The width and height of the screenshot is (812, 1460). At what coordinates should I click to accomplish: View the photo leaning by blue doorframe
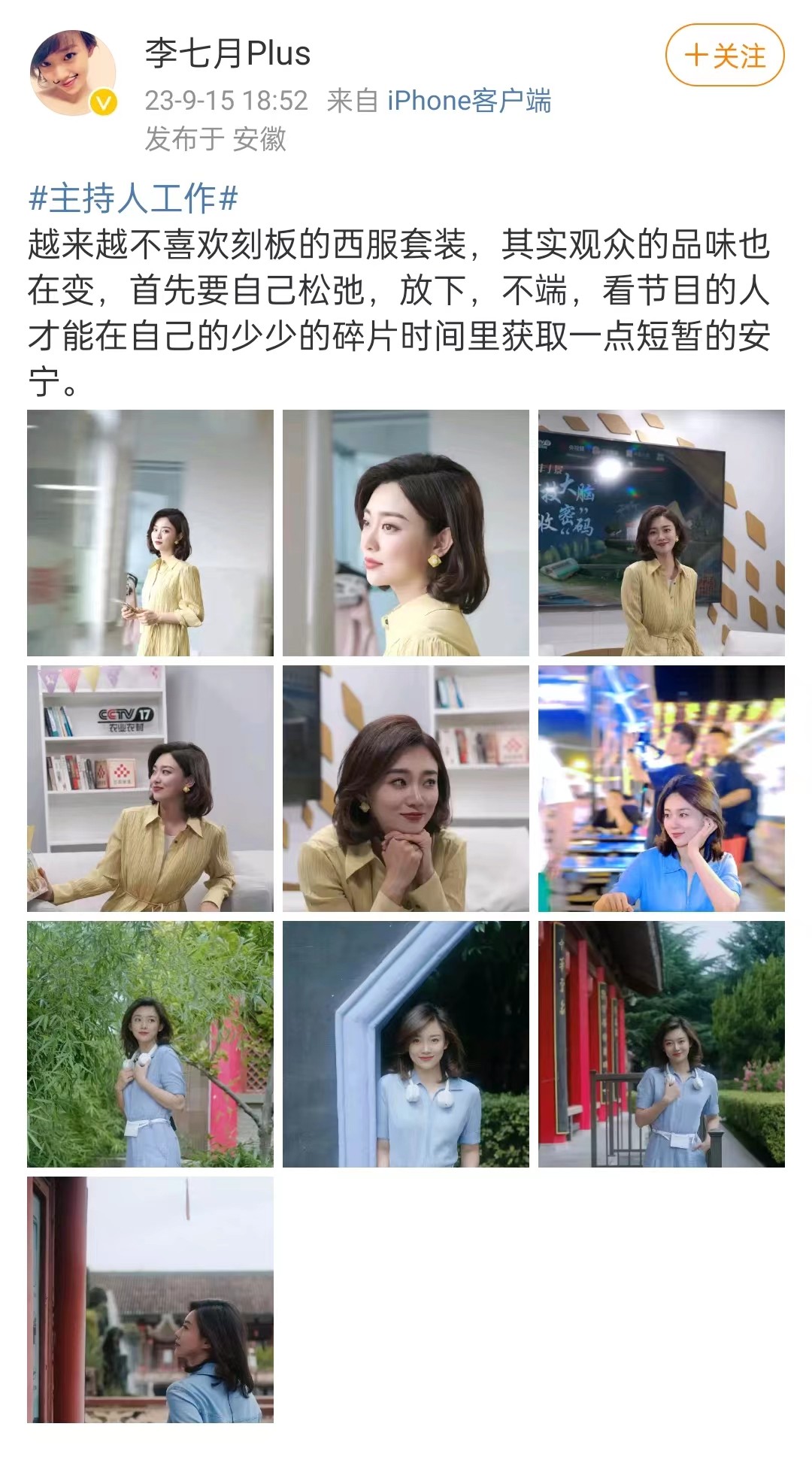pos(406,1044)
